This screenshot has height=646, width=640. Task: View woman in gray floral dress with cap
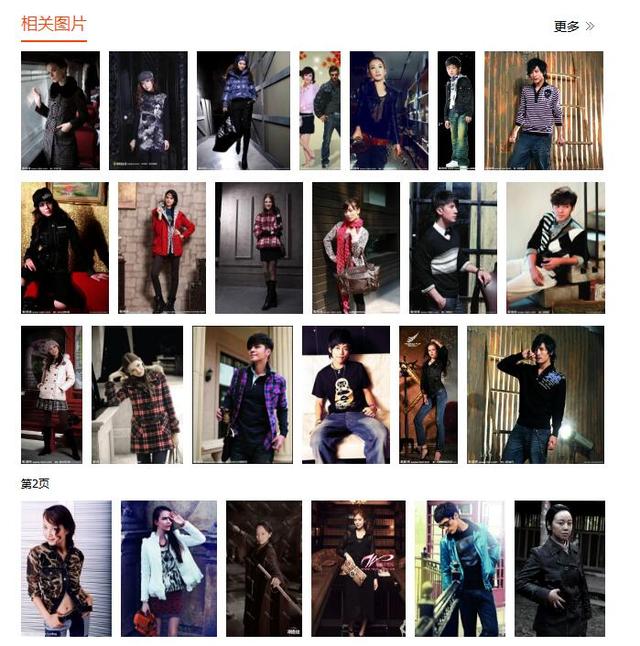pyautogui.click(x=148, y=110)
